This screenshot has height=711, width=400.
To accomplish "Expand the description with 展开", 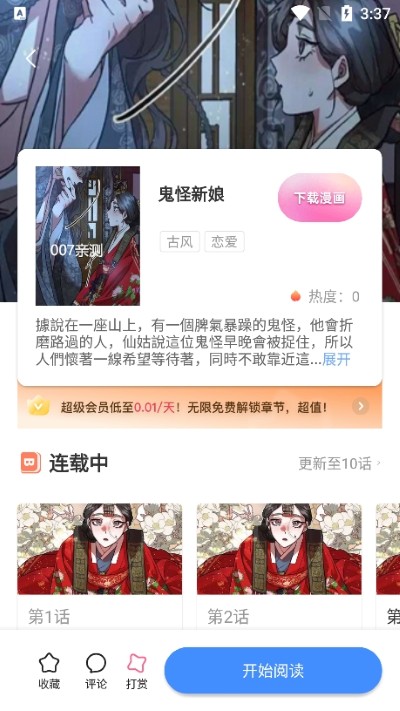I will (x=336, y=360).
